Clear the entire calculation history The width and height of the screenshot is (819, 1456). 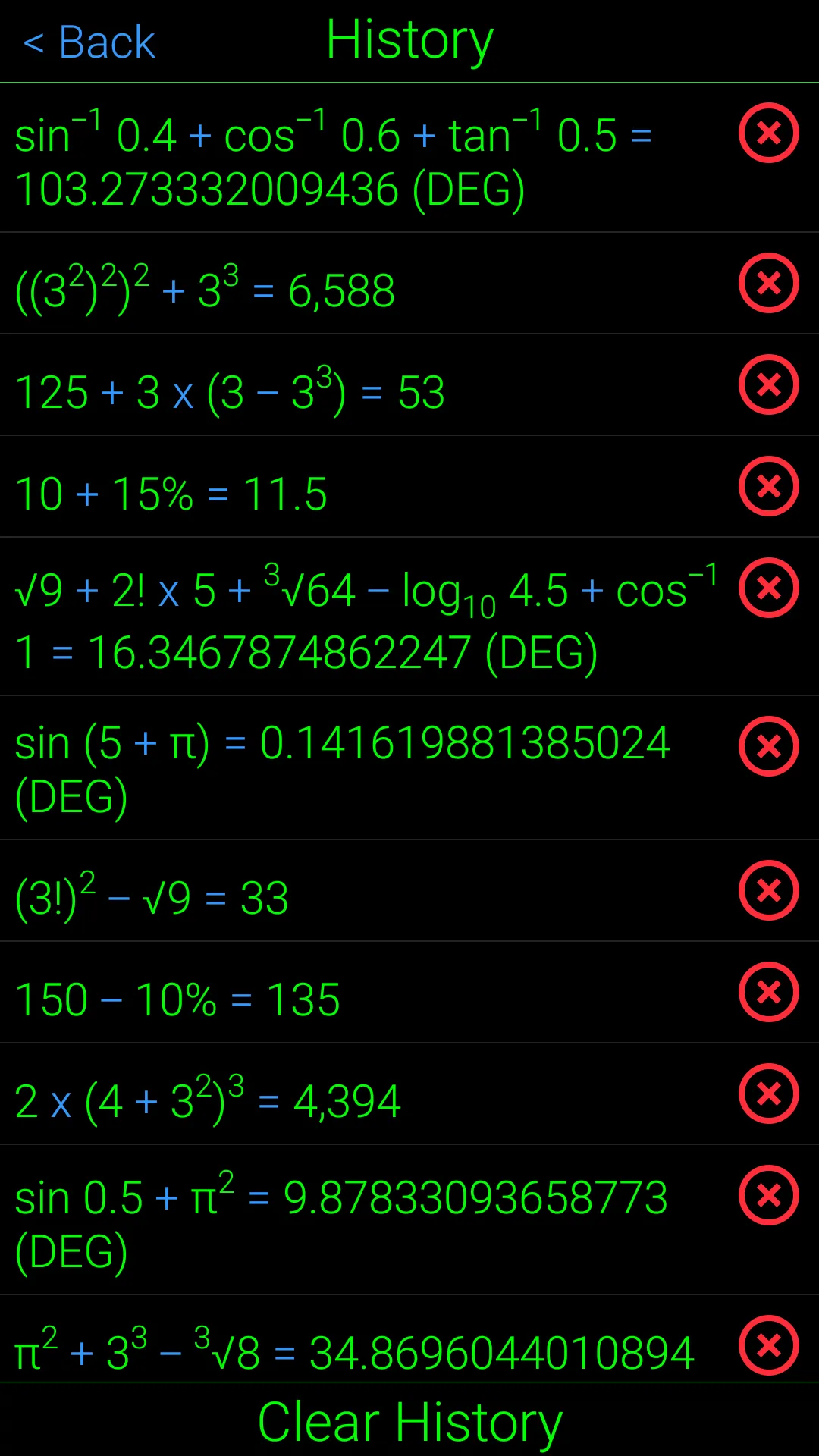[409, 1421]
